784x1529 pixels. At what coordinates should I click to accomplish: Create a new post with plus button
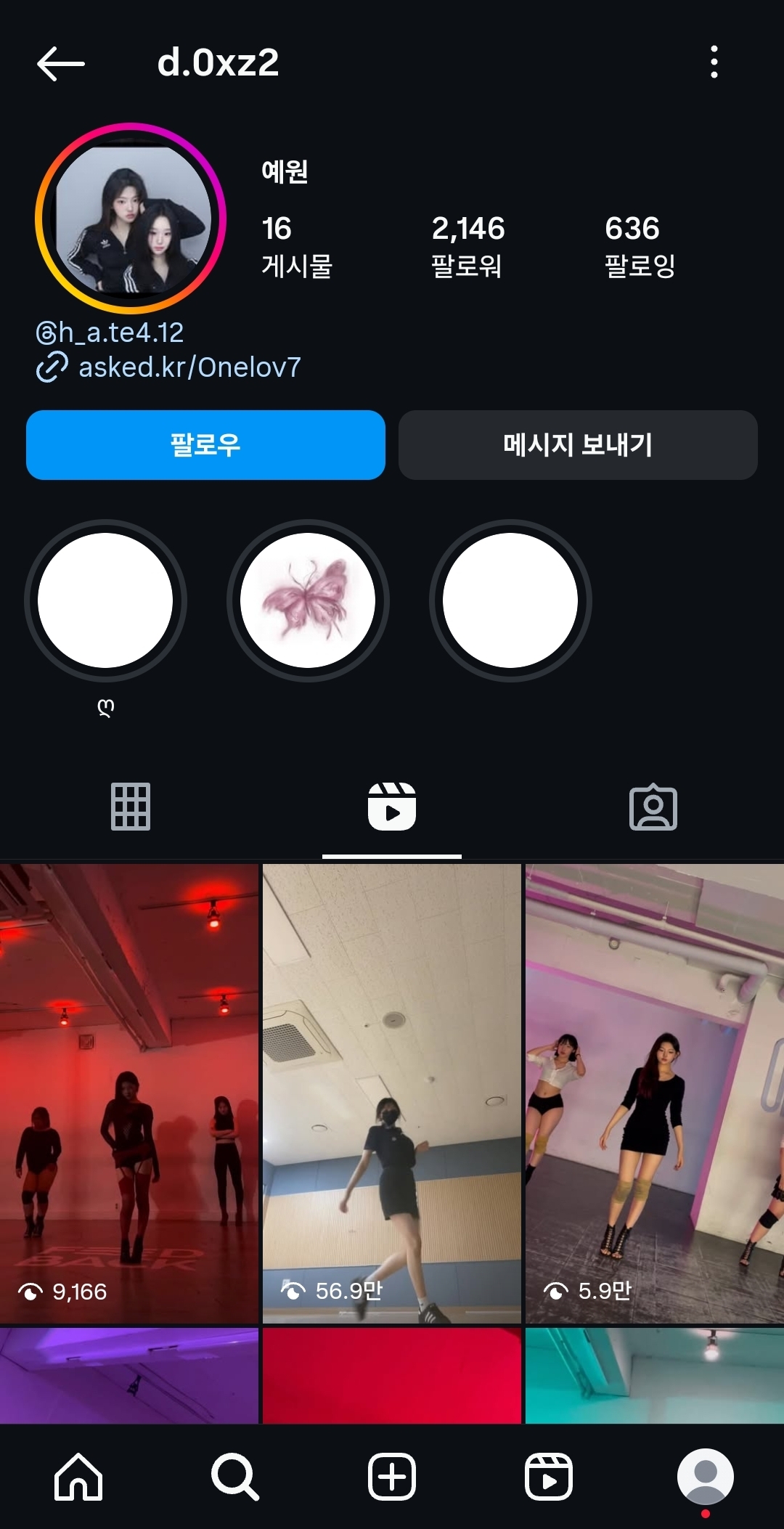click(392, 1477)
